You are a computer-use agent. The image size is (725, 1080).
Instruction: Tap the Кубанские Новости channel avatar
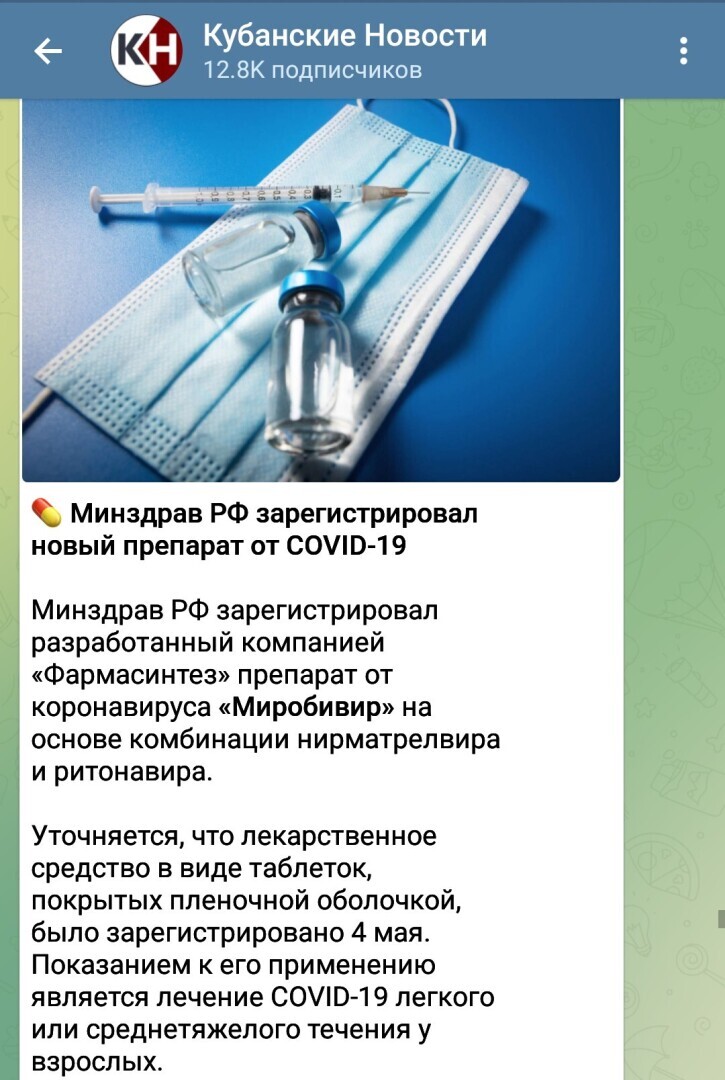[x=146, y=51]
